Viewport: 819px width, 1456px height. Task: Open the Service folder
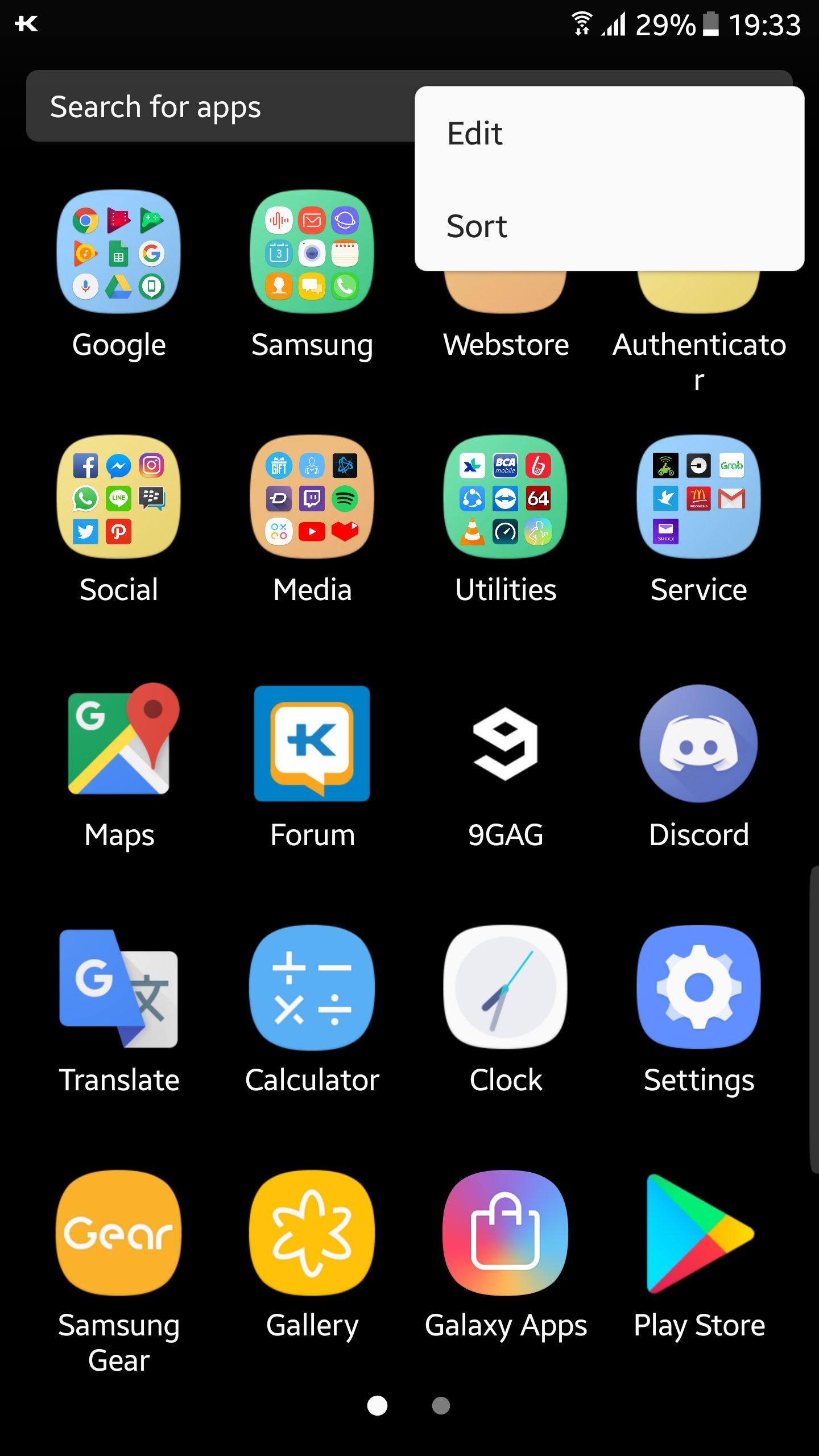click(698, 499)
